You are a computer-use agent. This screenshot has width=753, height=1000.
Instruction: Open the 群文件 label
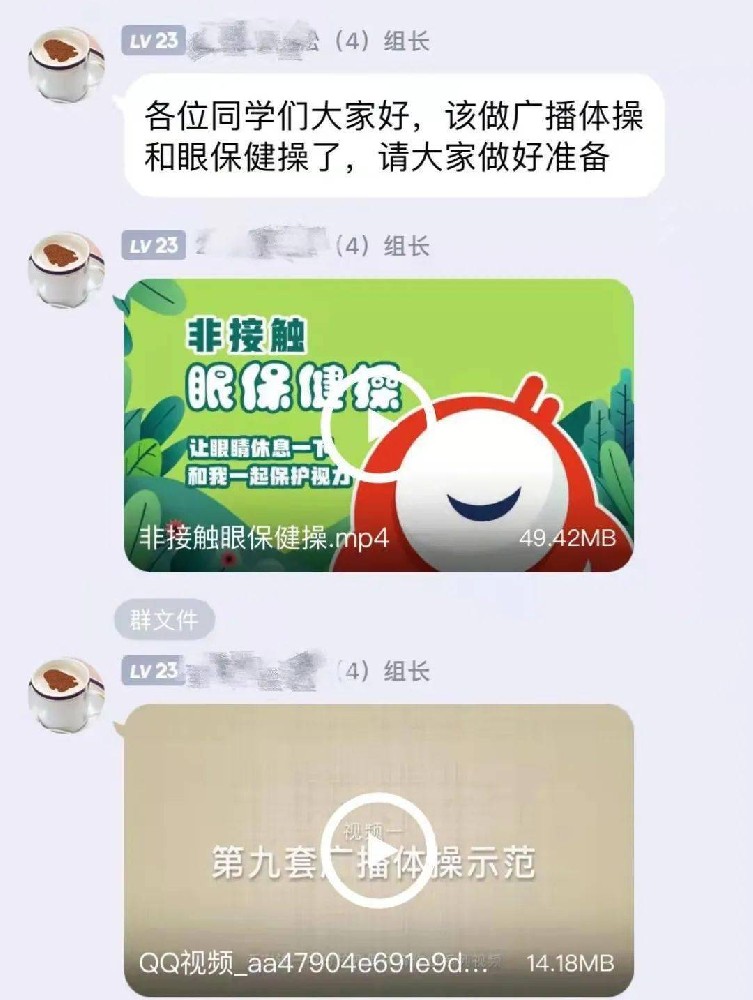(164, 620)
